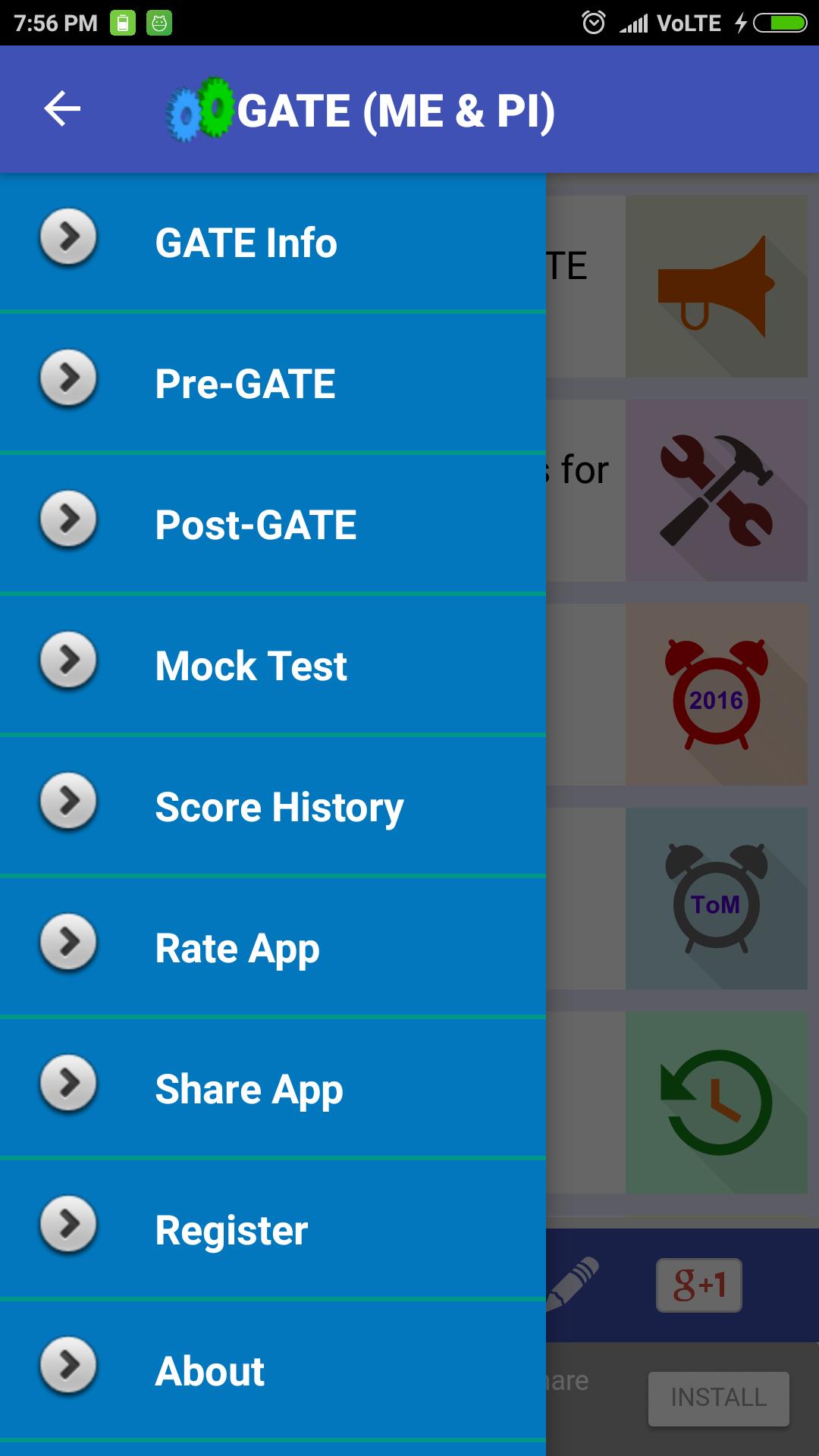The image size is (819, 1456).
Task: Select the Rate App option
Action: point(237,948)
